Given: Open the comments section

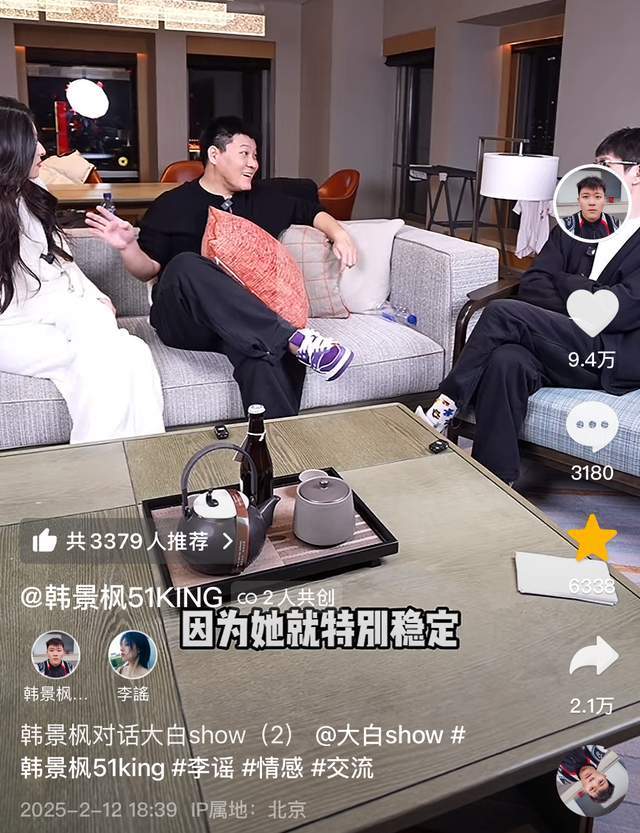Looking at the screenshot, I should tap(592, 427).
